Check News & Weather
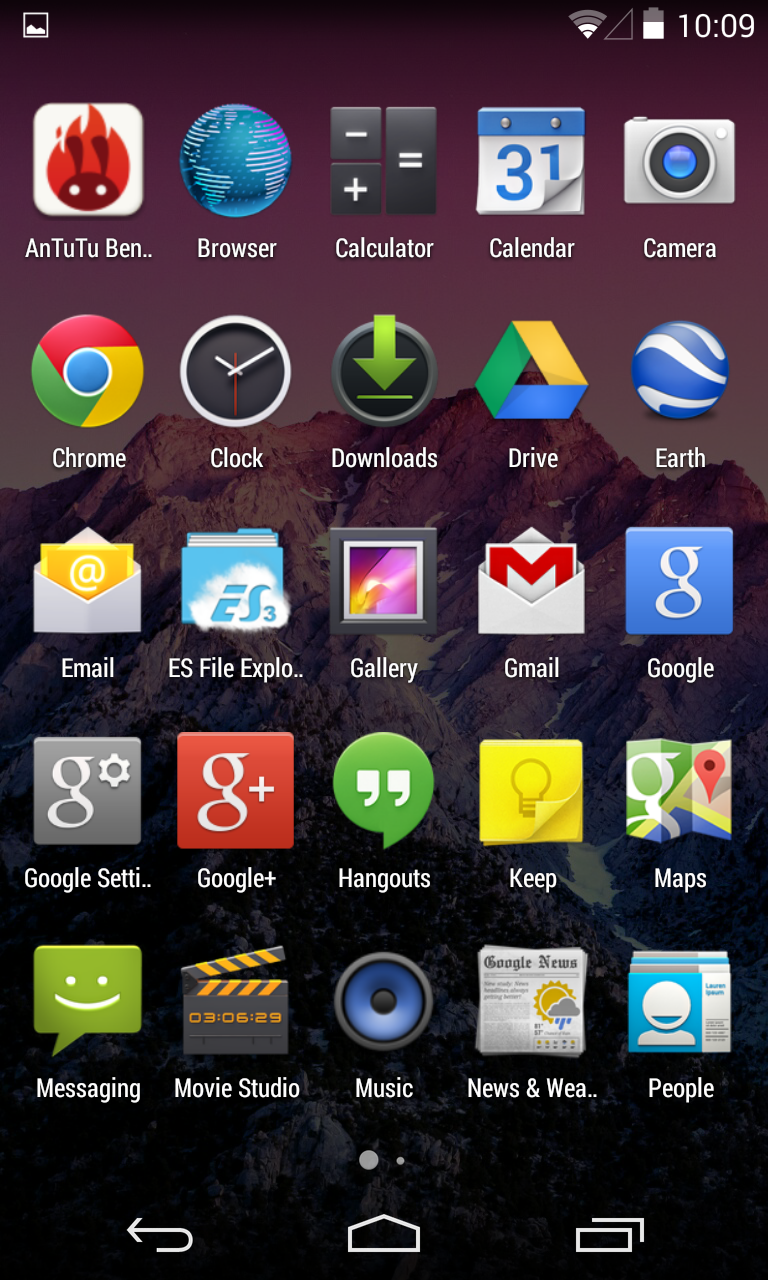768x1280 pixels. pyautogui.click(x=532, y=1000)
